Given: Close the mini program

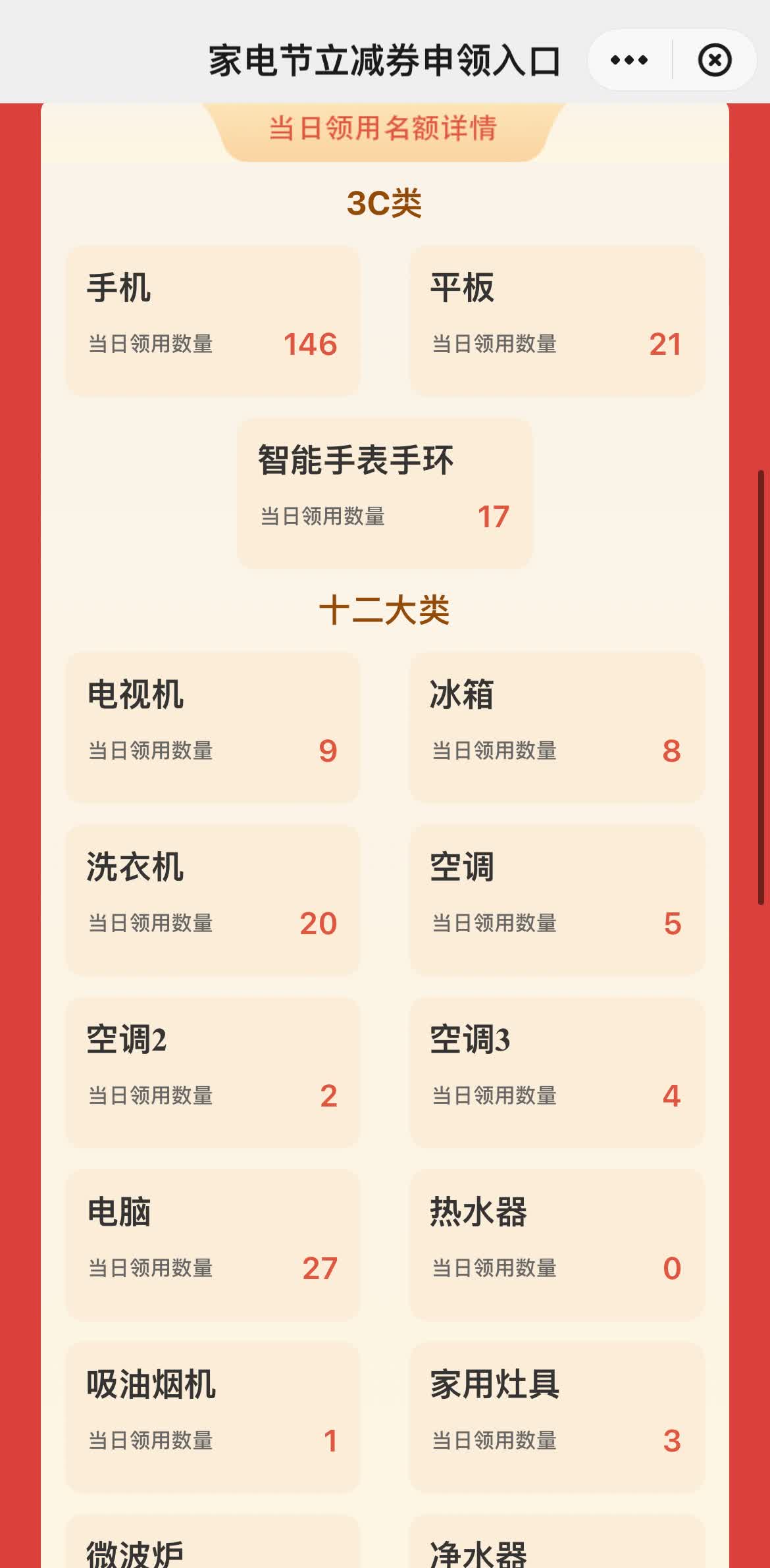Looking at the screenshot, I should pyautogui.click(x=714, y=61).
